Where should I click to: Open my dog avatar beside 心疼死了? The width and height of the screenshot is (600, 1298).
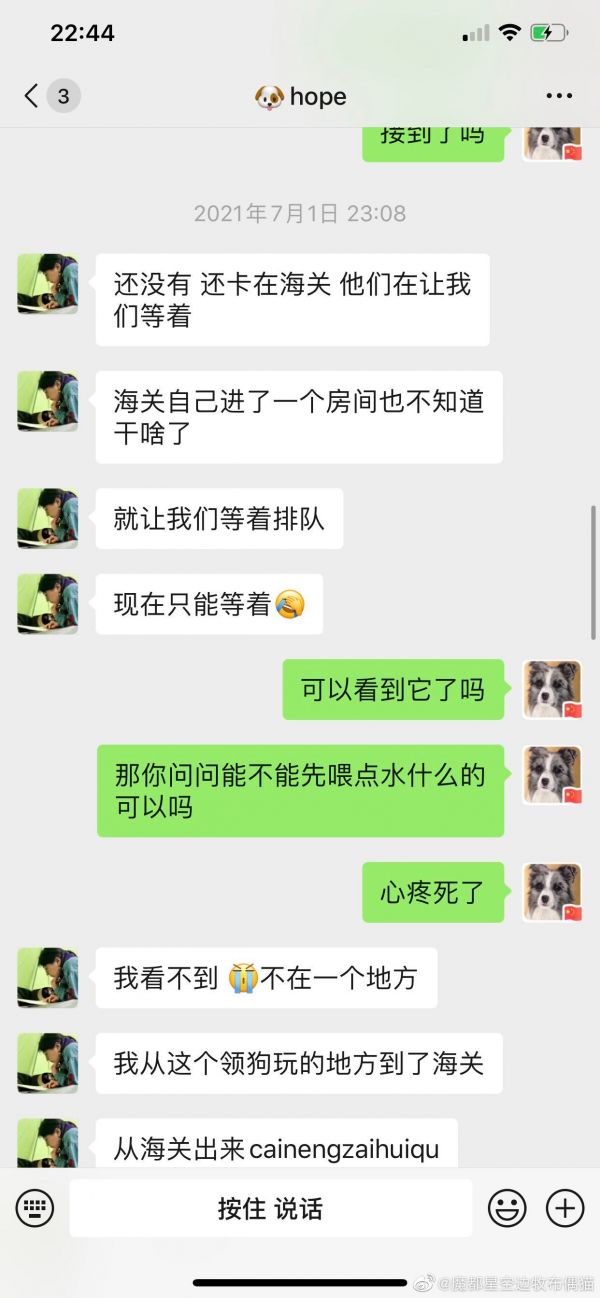[x=552, y=892]
